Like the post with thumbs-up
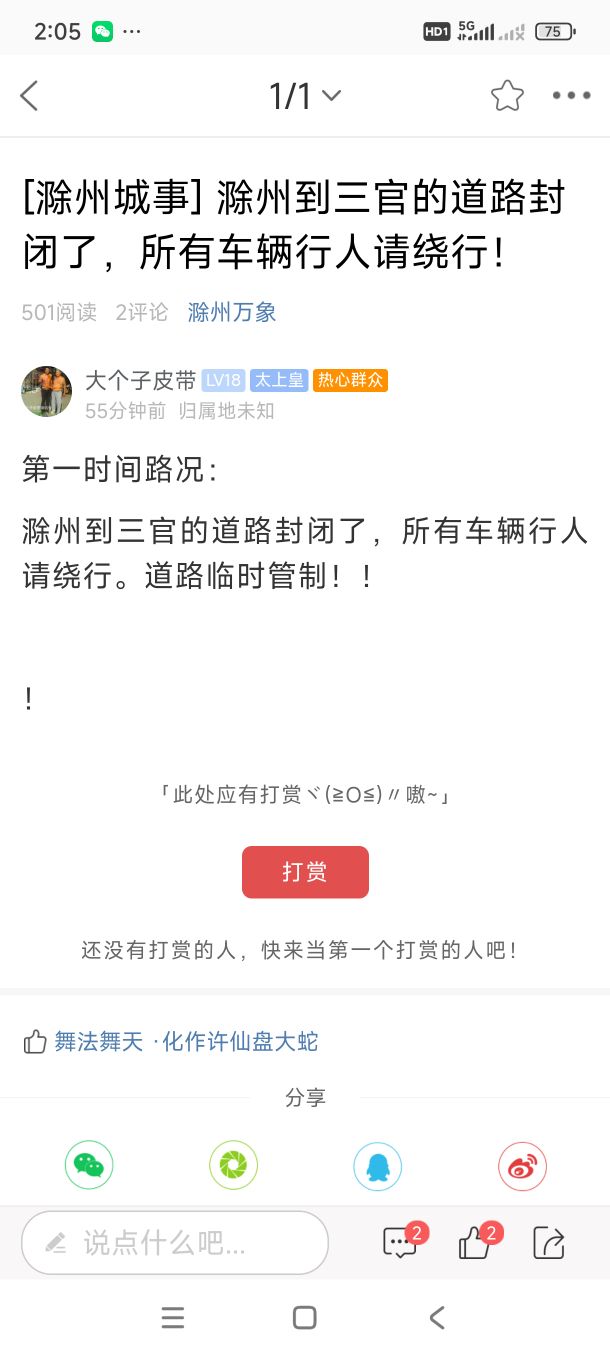Viewport: 610px width, 1356px height. coord(474,1243)
